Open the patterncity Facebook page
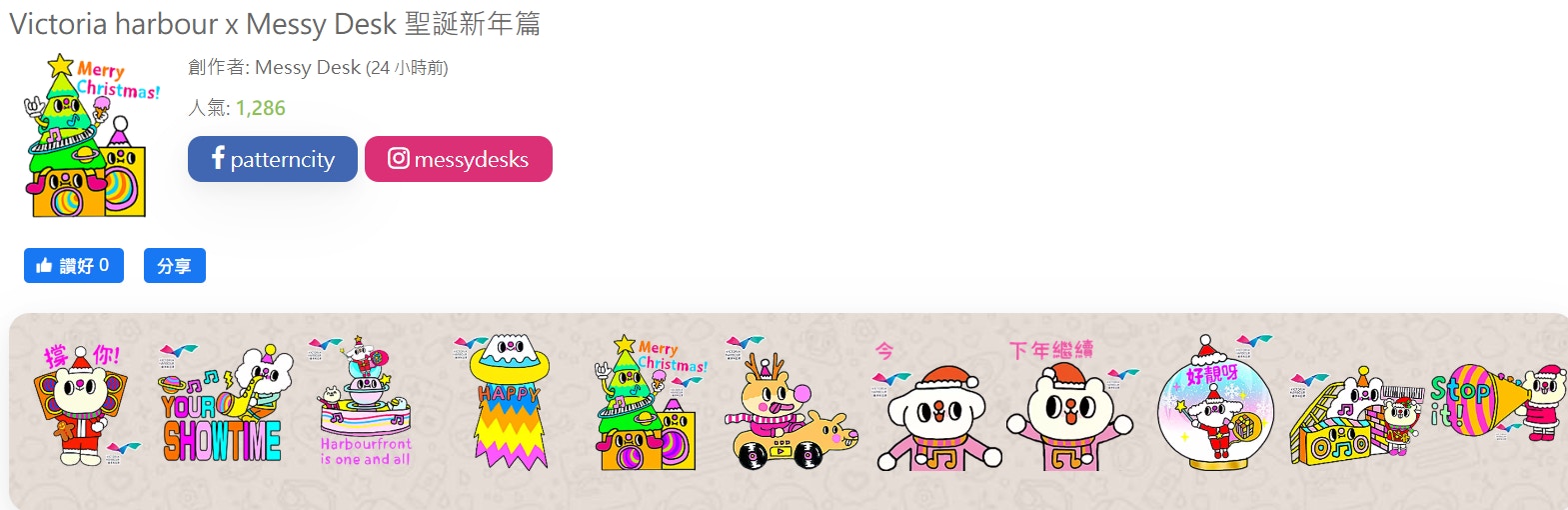Viewport: 1568px width, 510px height. 272,159
